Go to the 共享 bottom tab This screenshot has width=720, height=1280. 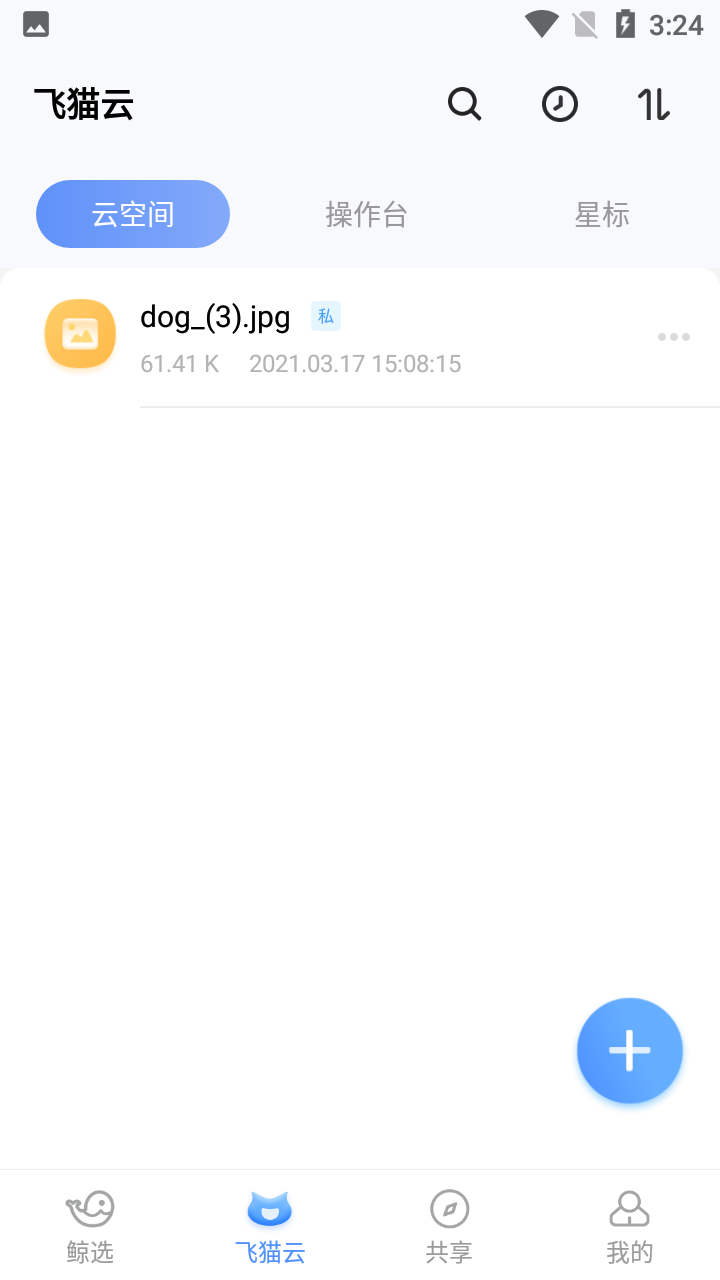[x=449, y=1226]
